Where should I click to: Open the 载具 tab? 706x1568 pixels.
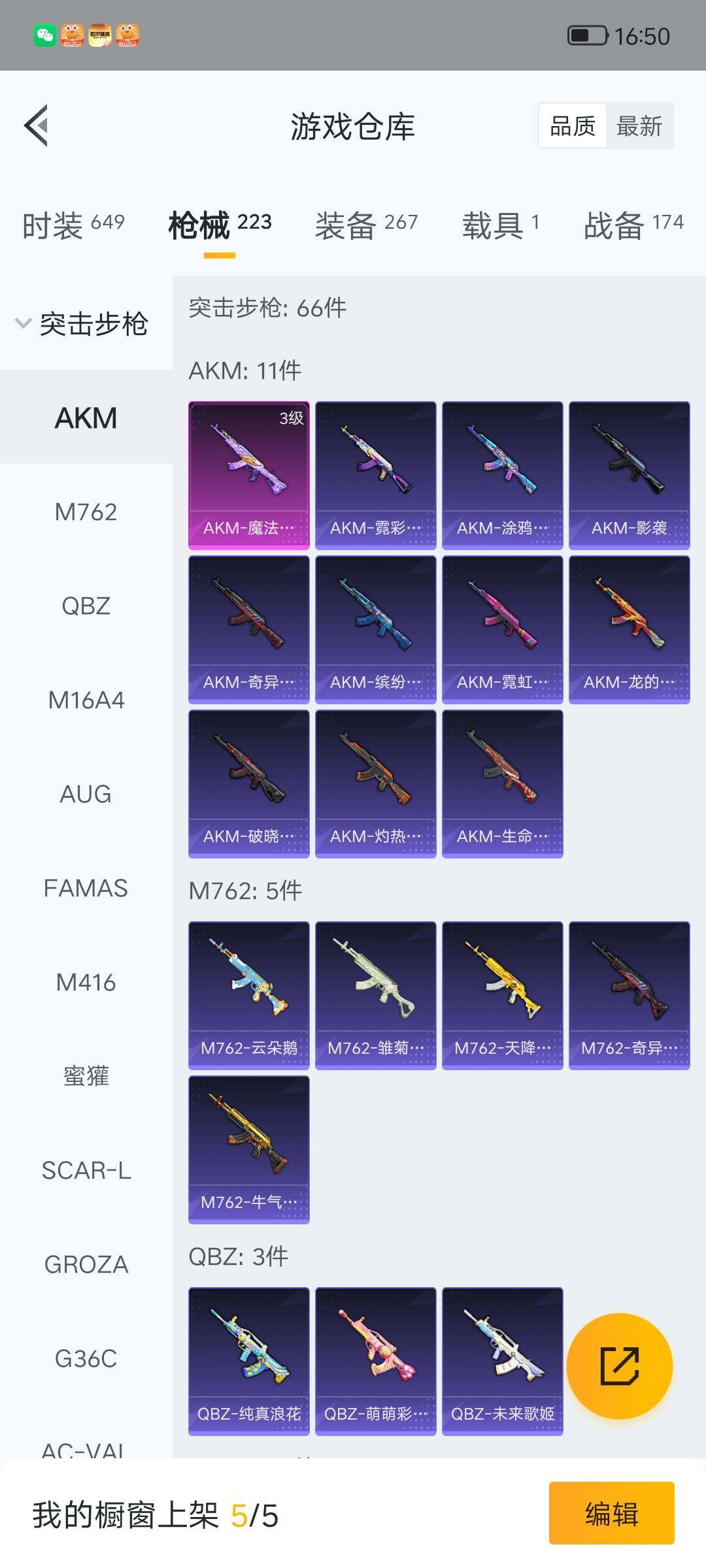[501, 225]
